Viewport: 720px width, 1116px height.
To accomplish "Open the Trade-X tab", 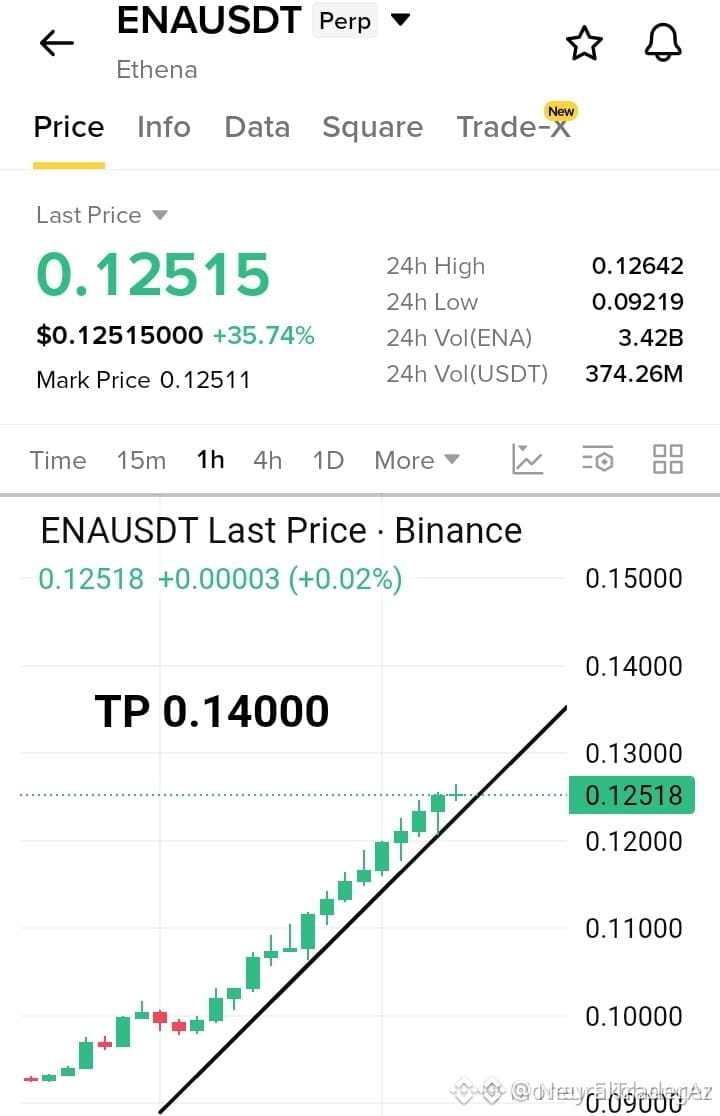I will 514,127.
